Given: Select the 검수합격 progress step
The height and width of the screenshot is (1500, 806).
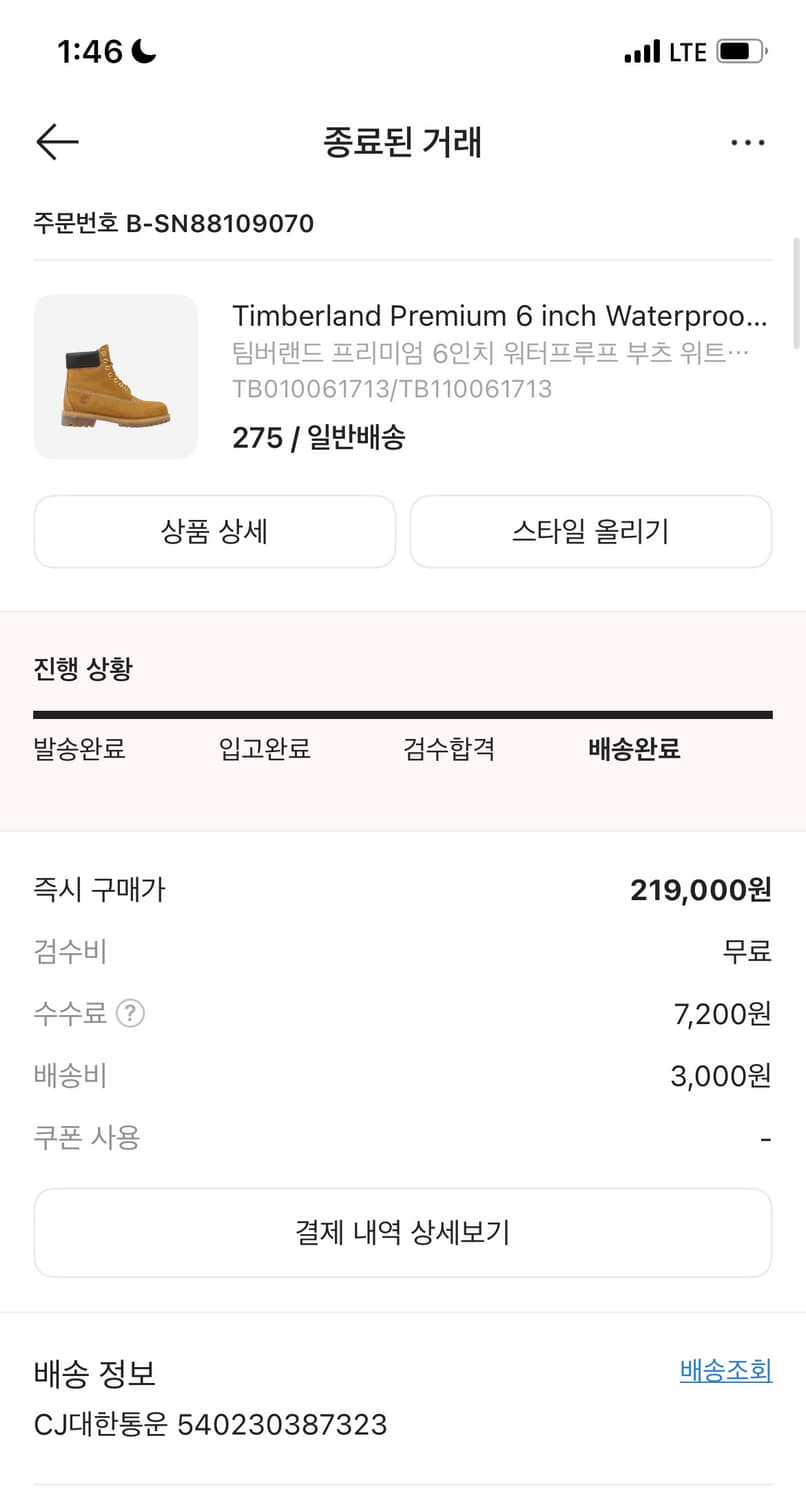Looking at the screenshot, I should [x=448, y=749].
